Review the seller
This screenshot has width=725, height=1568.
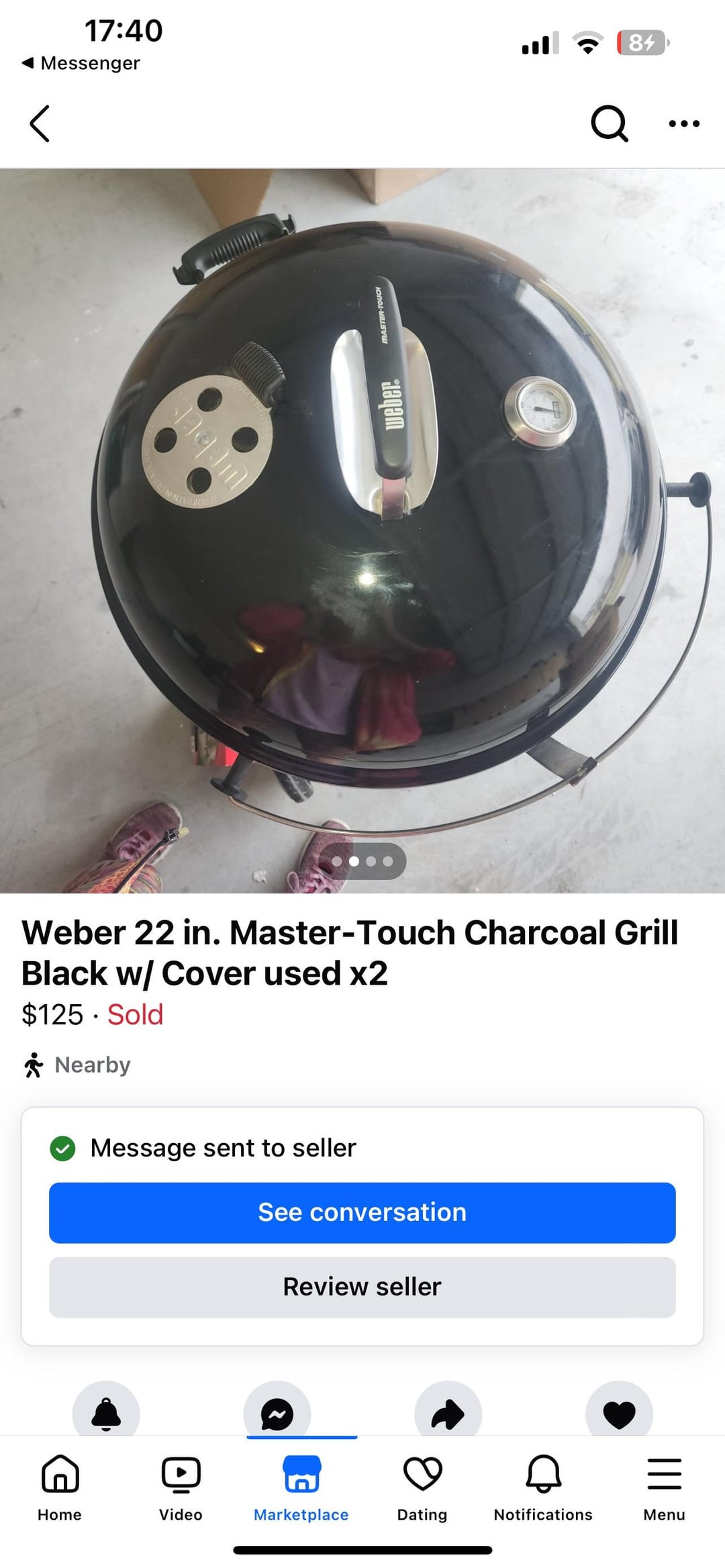(x=362, y=1287)
